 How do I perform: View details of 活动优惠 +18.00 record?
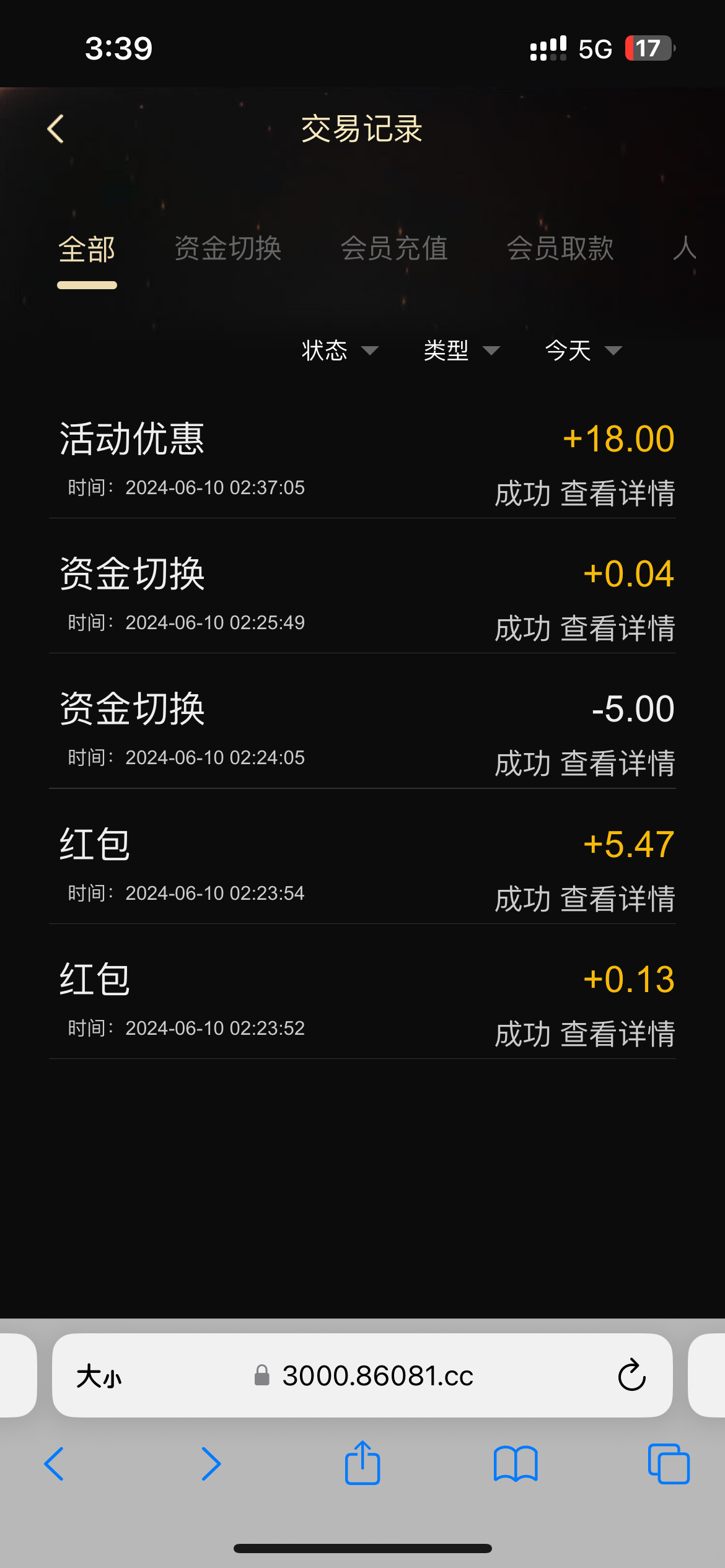617,494
